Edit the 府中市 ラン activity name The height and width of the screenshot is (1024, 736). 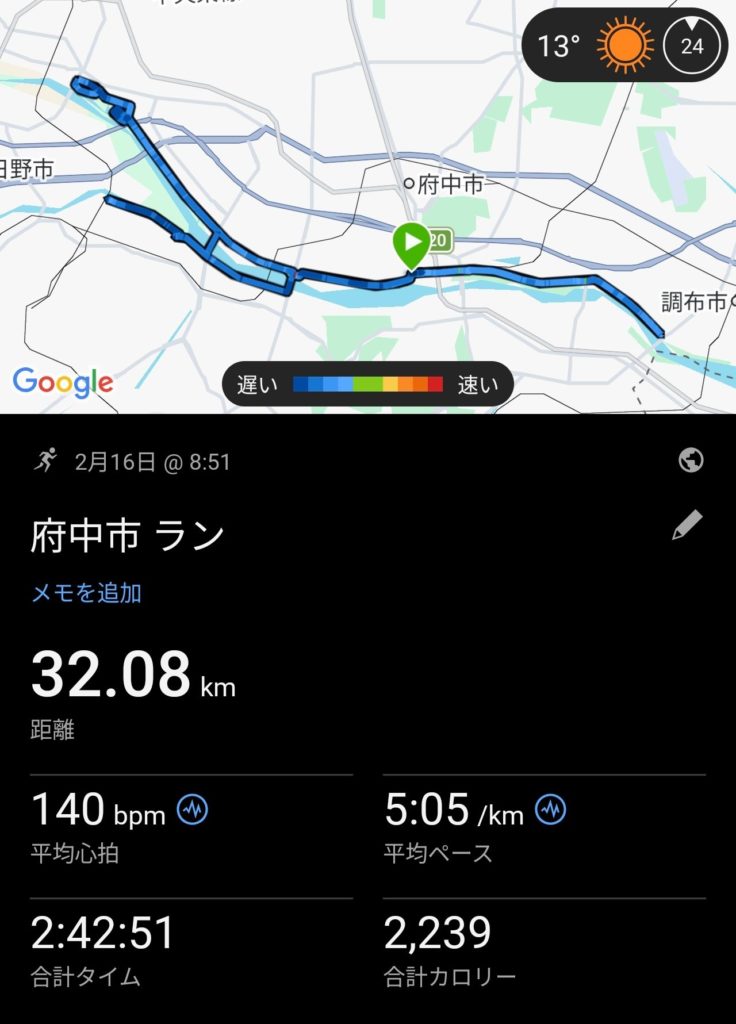tap(687, 526)
